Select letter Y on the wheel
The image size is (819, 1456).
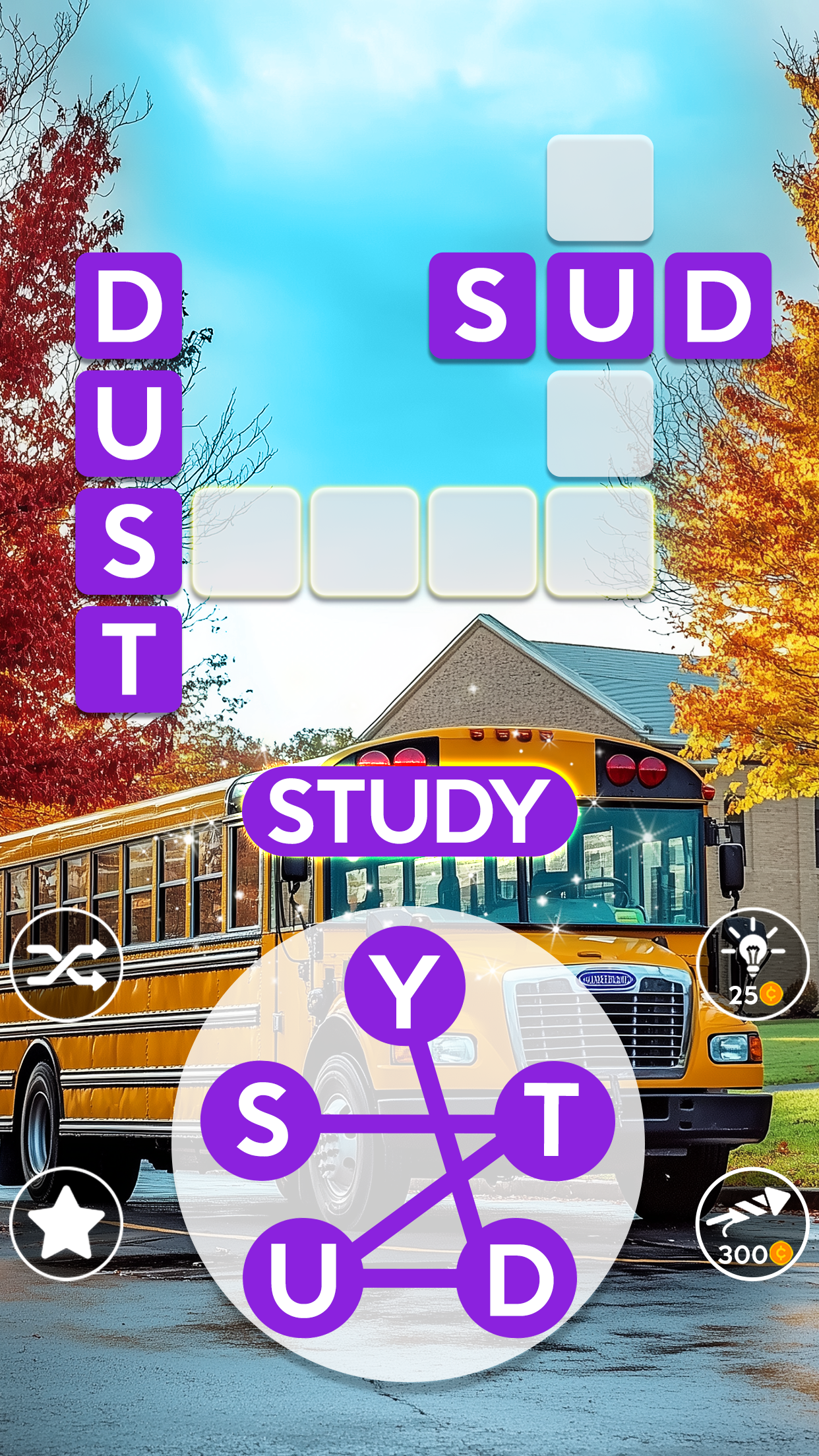pos(405,986)
